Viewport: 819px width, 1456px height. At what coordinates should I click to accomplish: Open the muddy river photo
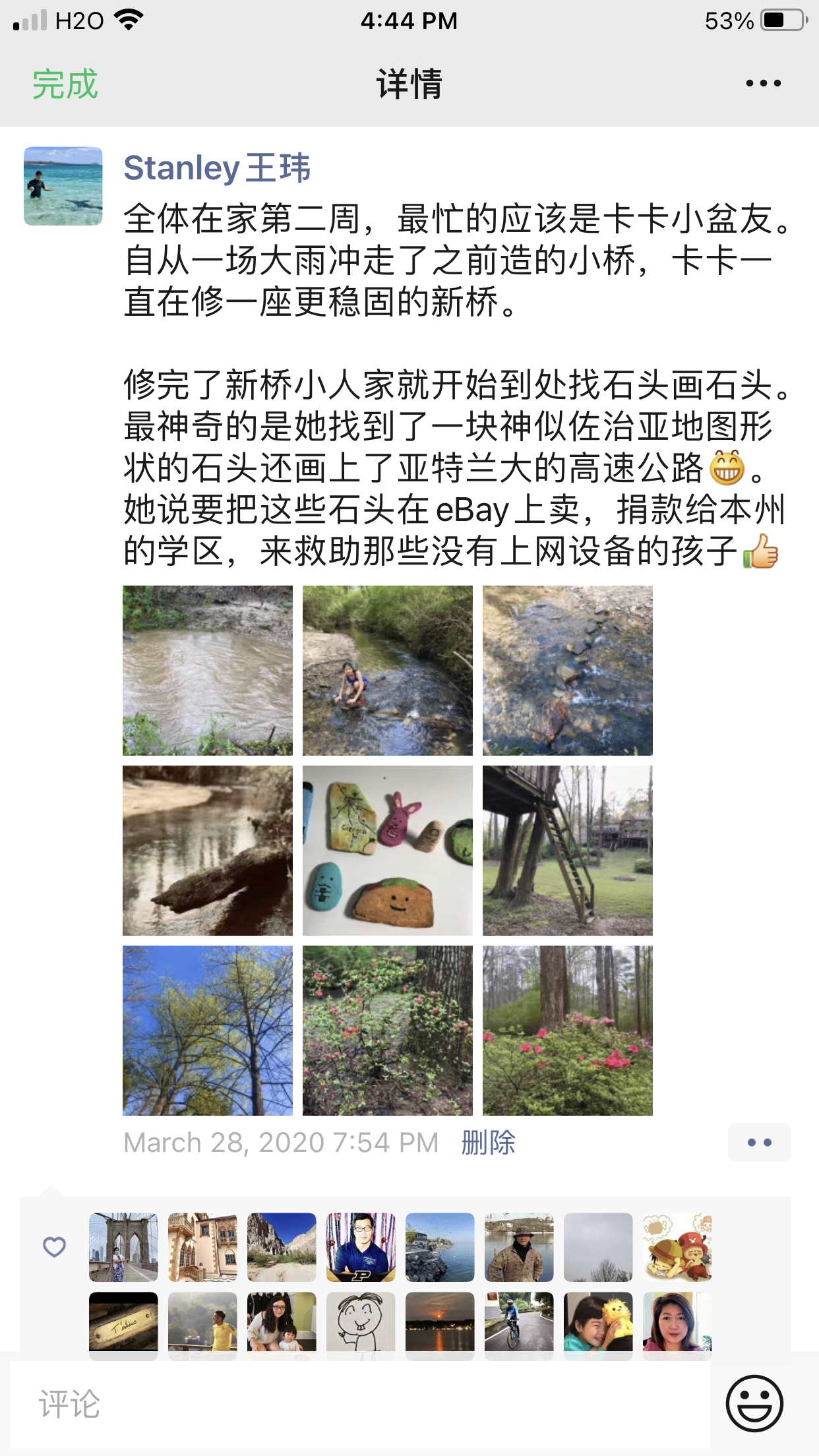click(208, 671)
